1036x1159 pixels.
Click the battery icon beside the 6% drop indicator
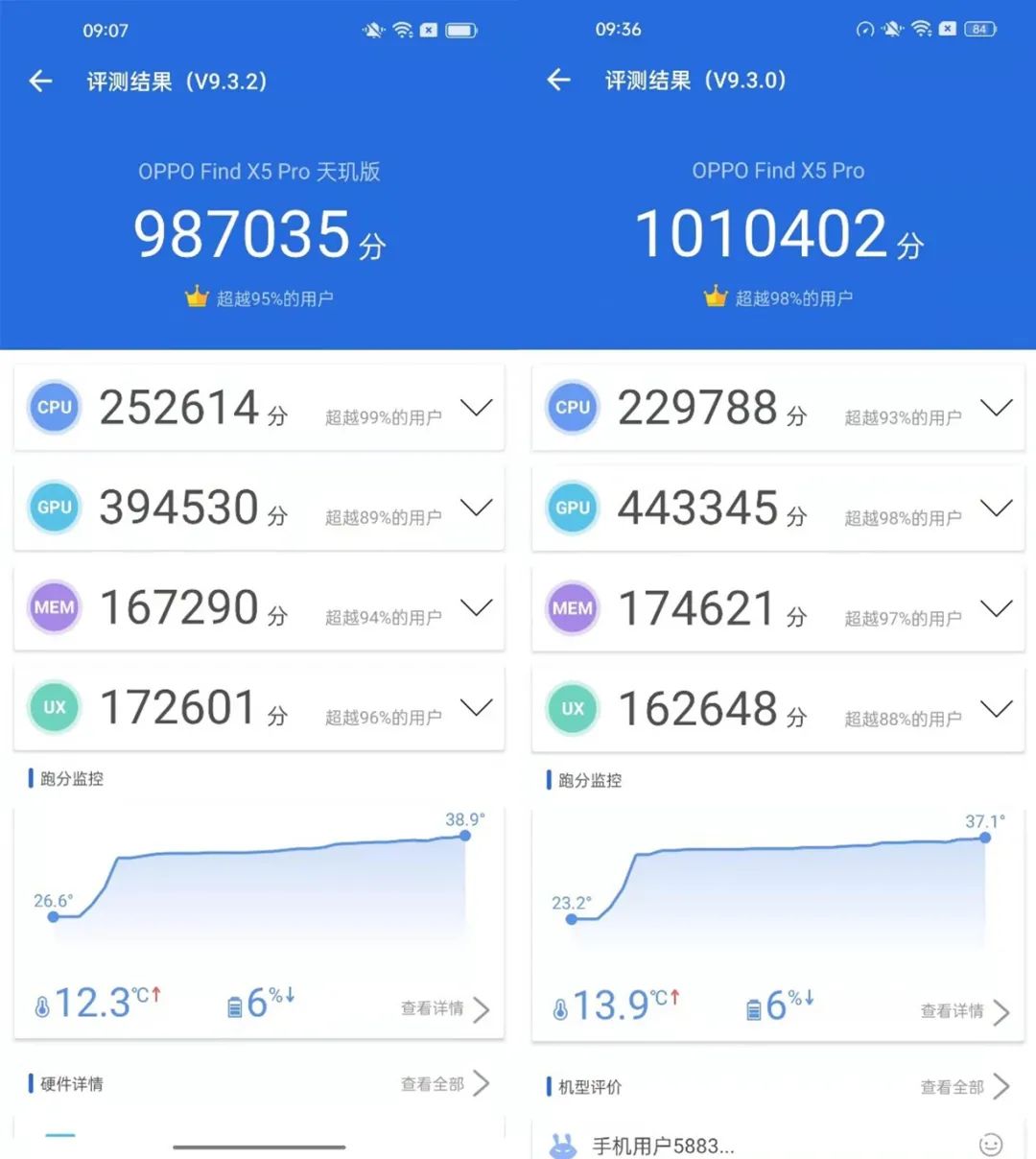tap(234, 1005)
